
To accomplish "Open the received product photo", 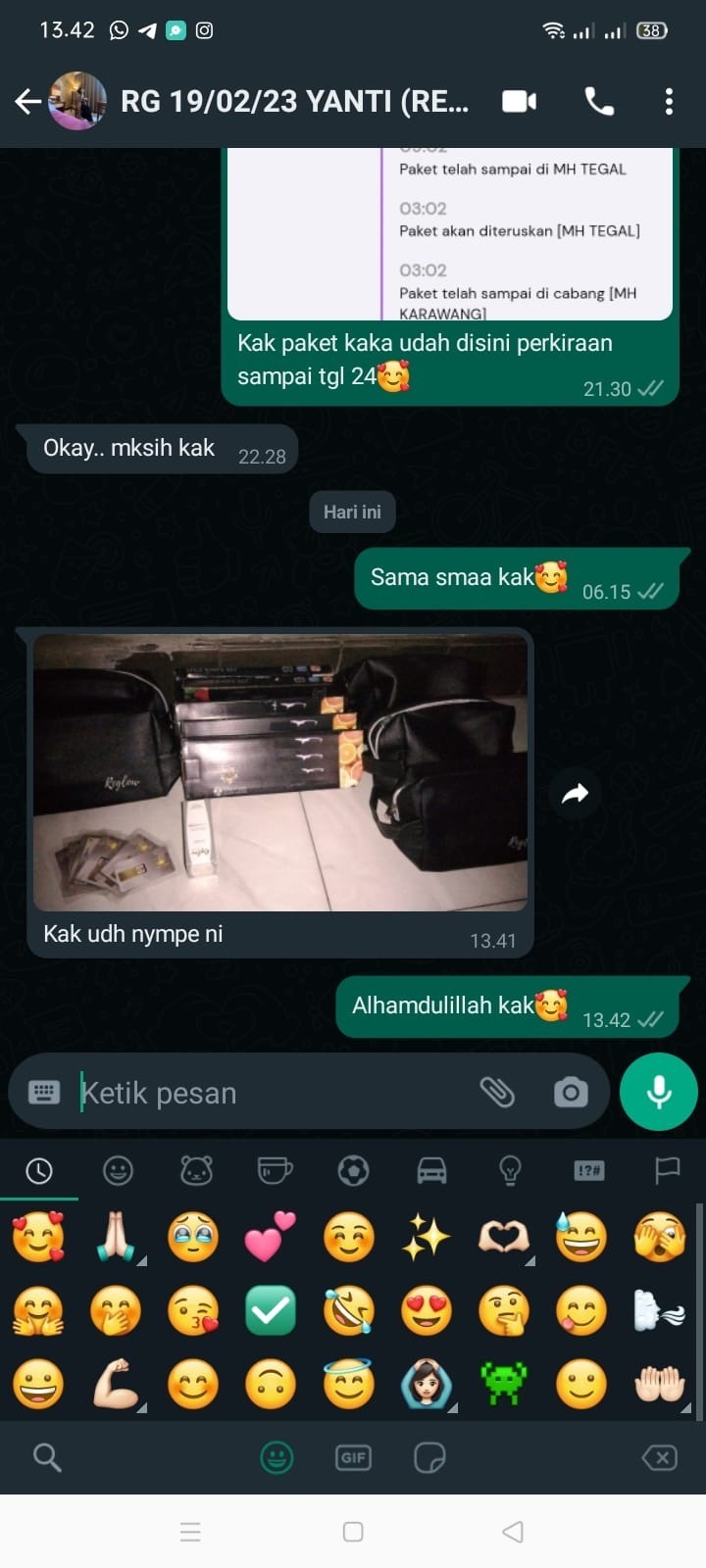I will [x=280, y=773].
